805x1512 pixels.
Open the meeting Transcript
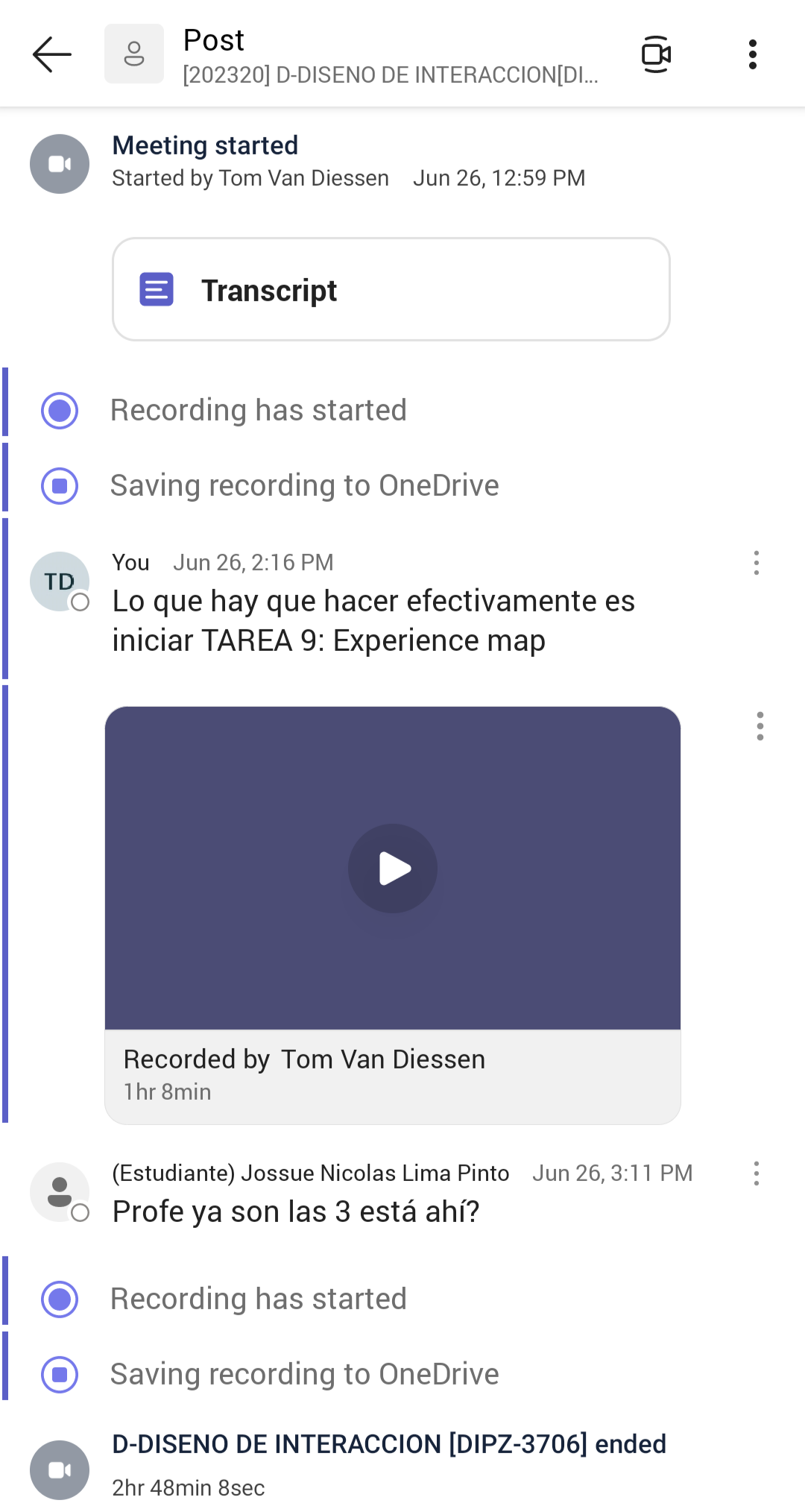tap(391, 289)
